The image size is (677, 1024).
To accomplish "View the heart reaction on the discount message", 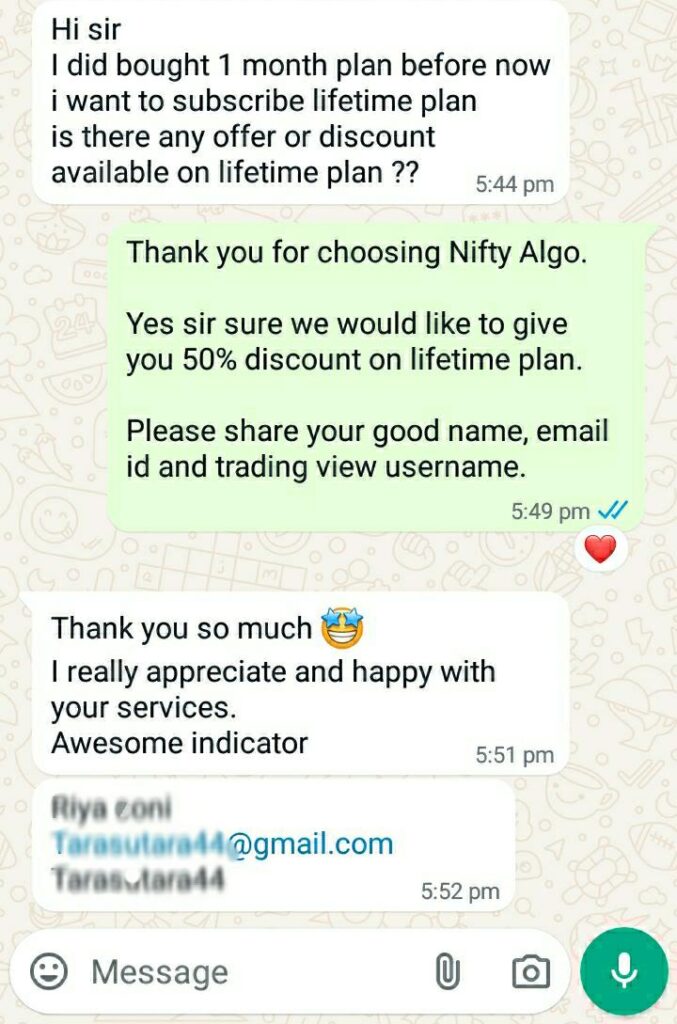I will coord(600,549).
